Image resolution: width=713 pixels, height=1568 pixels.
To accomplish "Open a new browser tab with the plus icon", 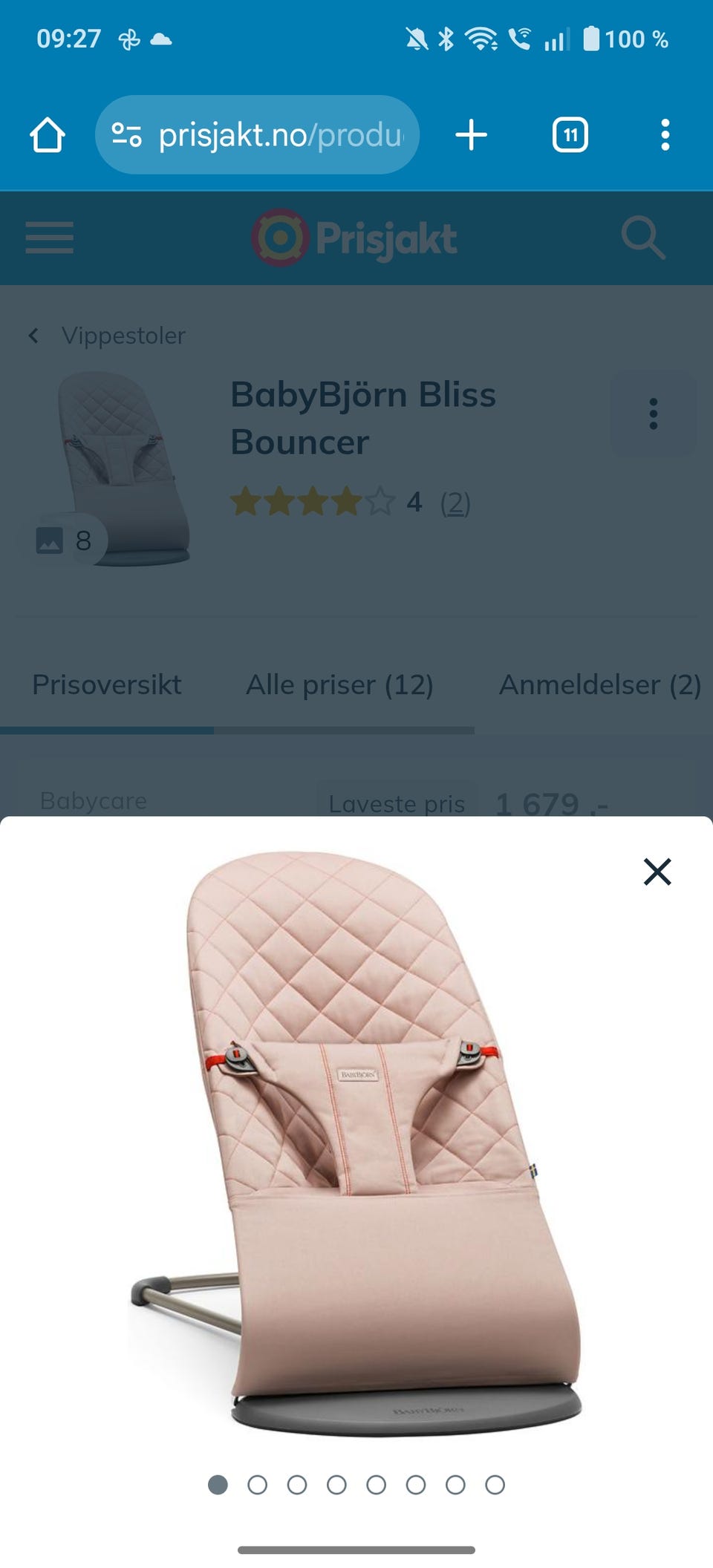I will click(x=472, y=134).
